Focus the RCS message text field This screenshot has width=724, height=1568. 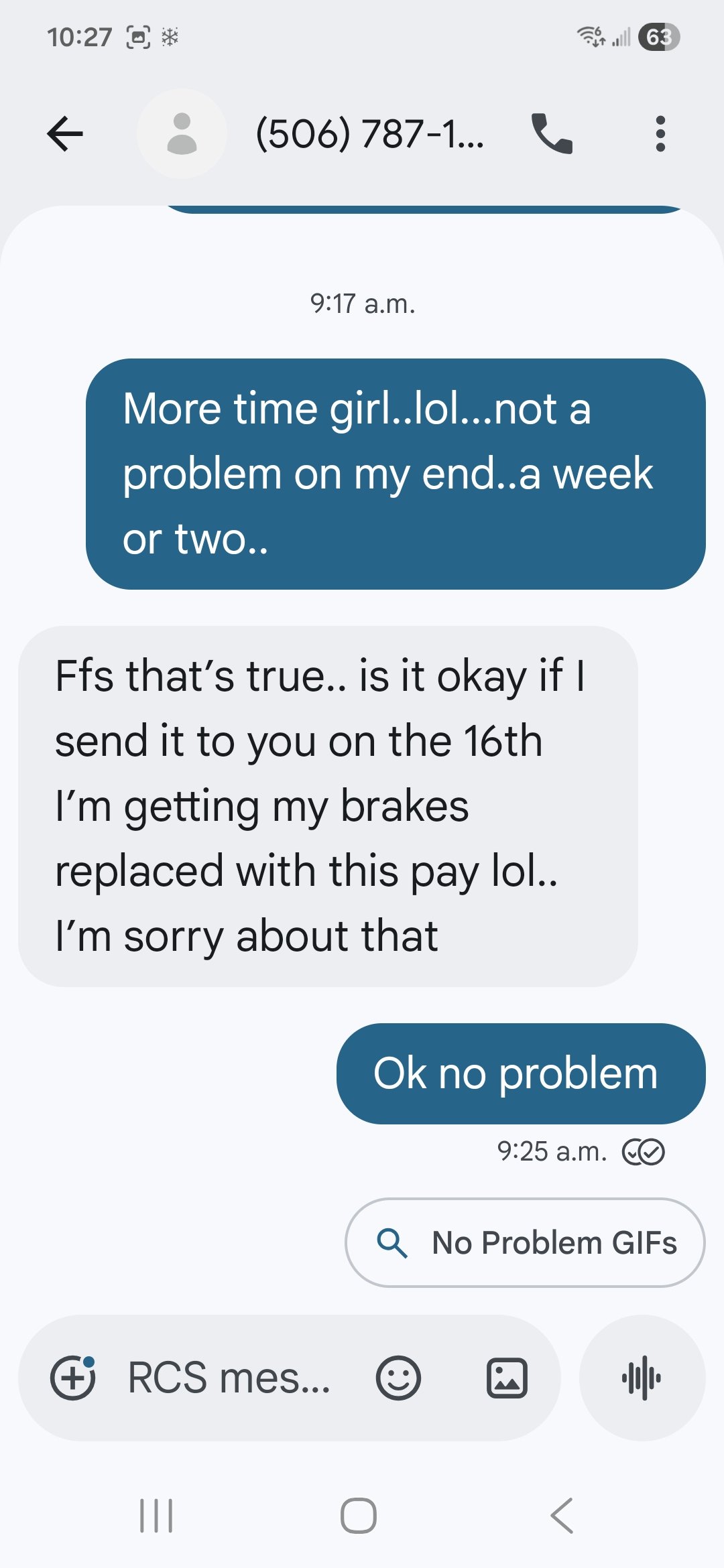[229, 1378]
